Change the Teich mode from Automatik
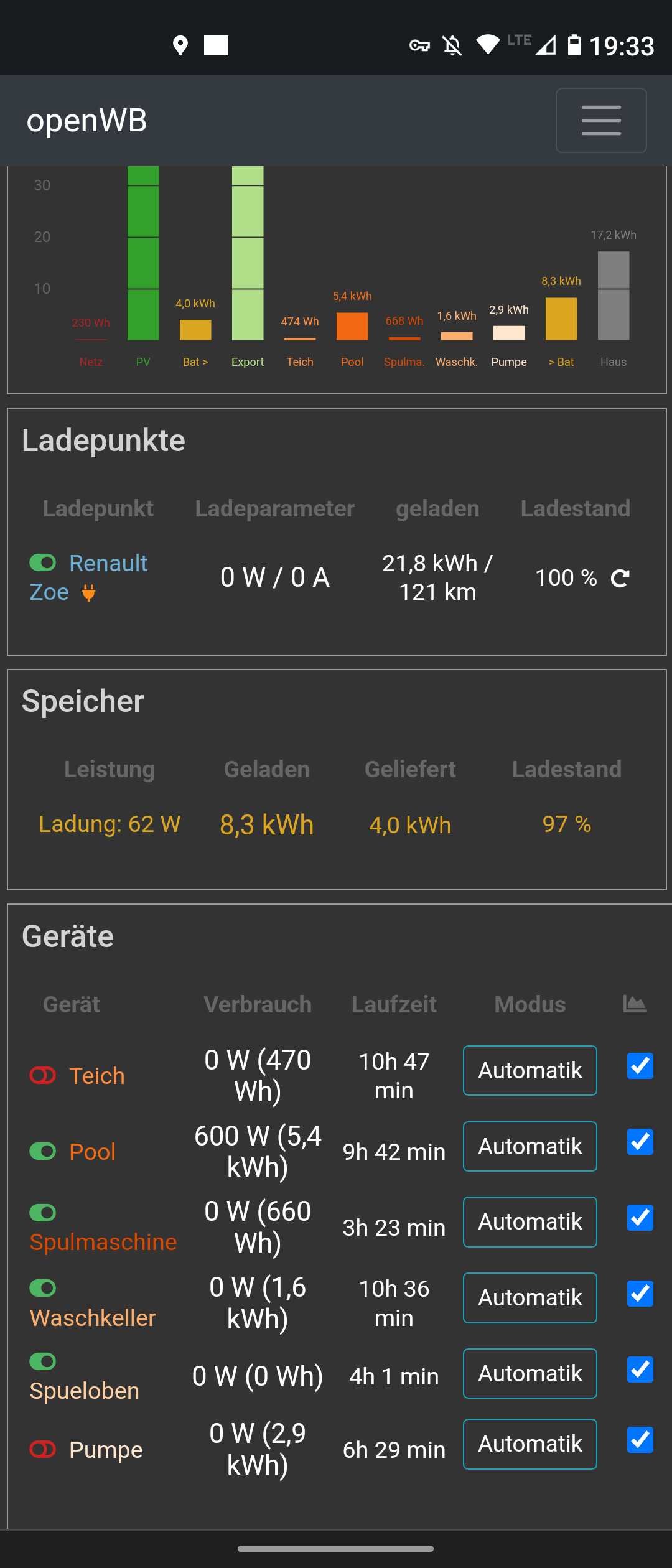The width and height of the screenshot is (672, 1568). coord(530,1071)
